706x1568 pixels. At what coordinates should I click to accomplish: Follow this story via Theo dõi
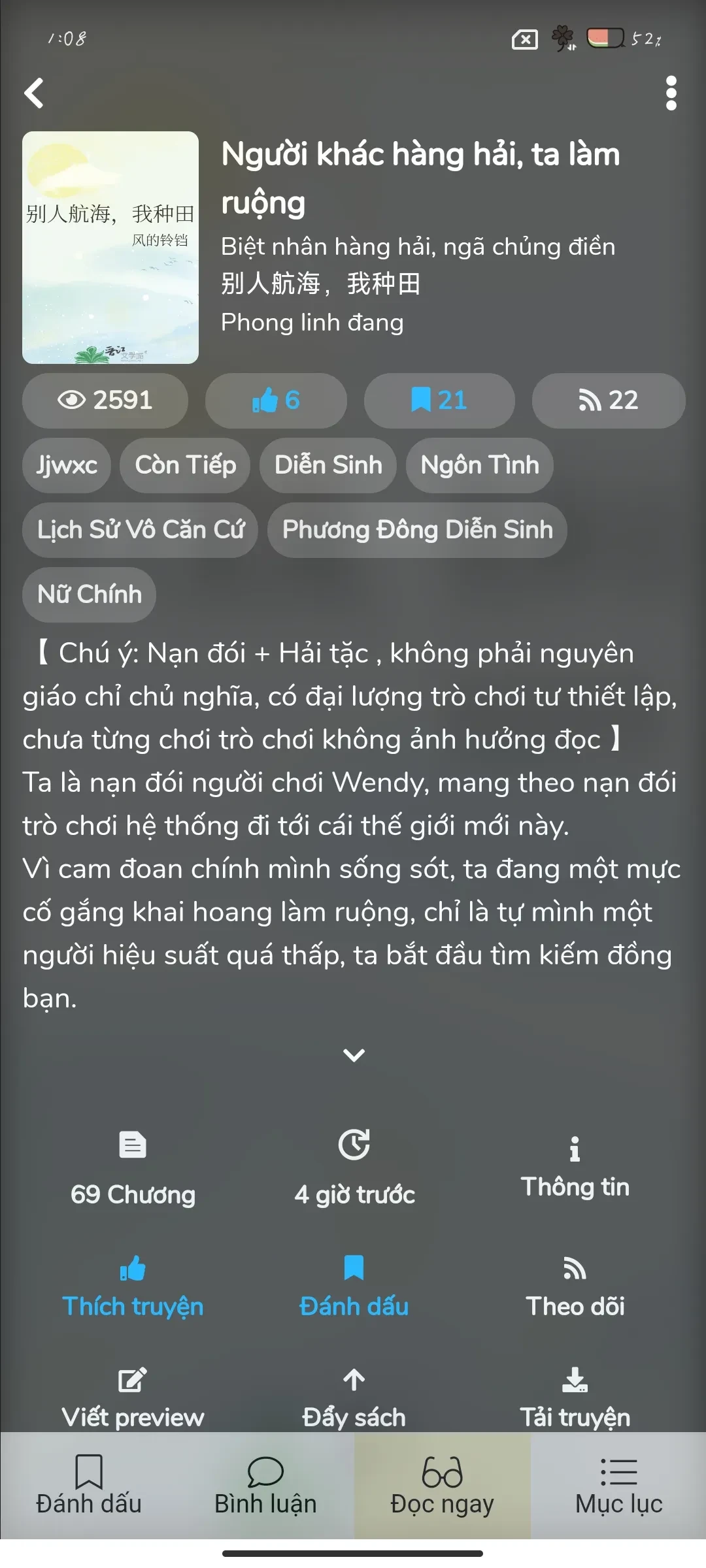(575, 1287)
